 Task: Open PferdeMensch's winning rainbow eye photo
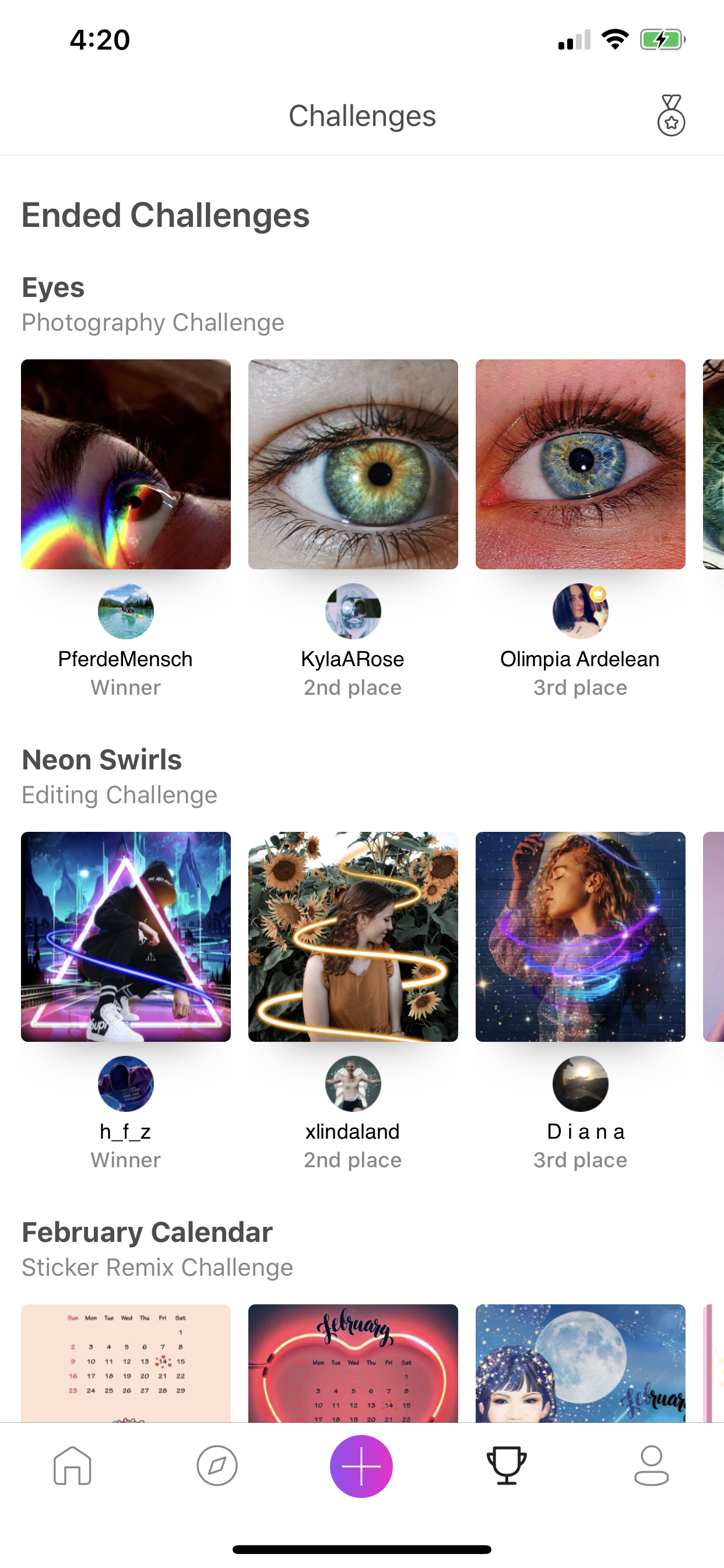click(126, 464)
